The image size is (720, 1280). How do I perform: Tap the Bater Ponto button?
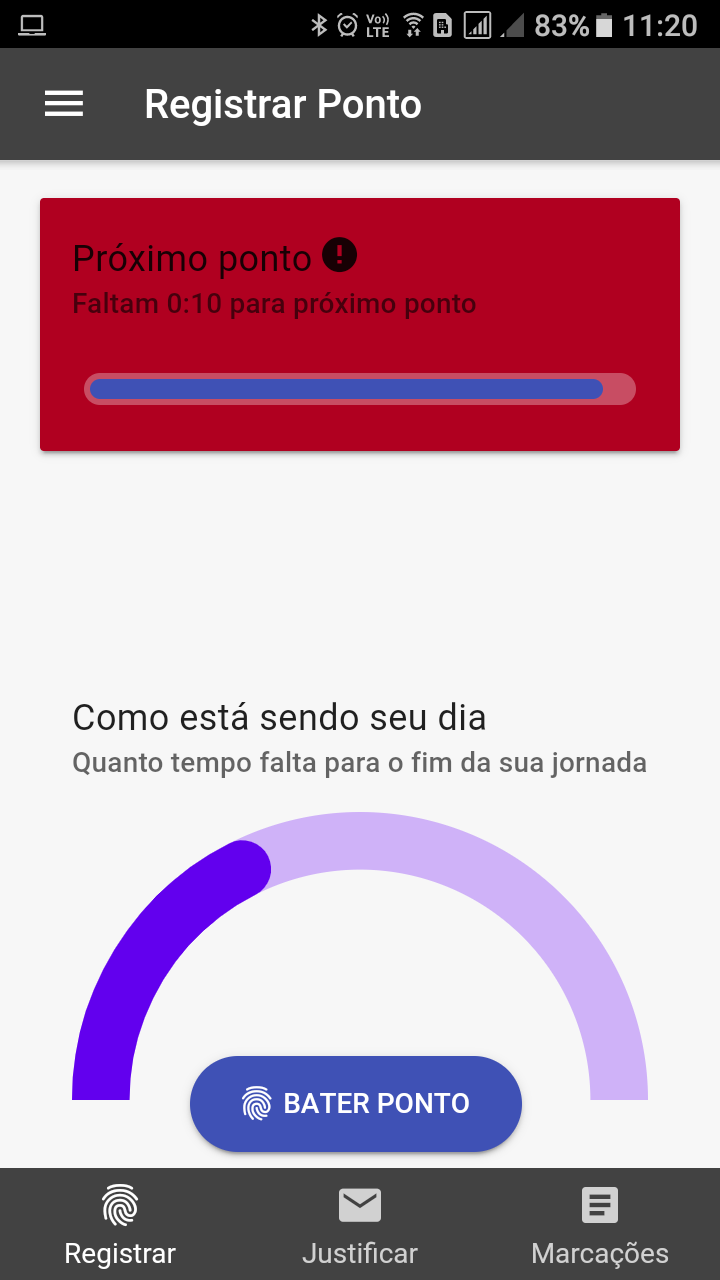tap(356, 1104)
